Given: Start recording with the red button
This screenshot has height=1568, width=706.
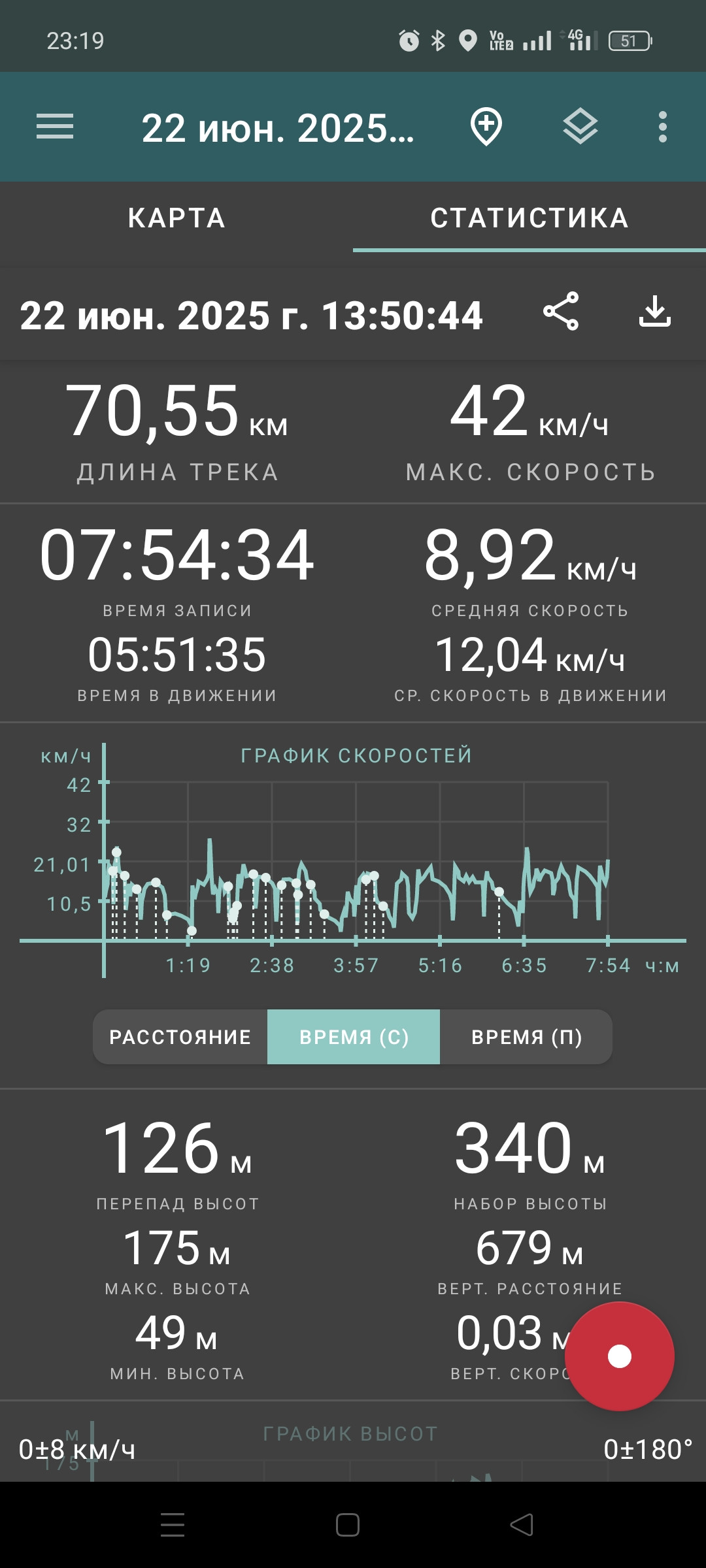Looking at the screenshot, I should [620, 1356].
